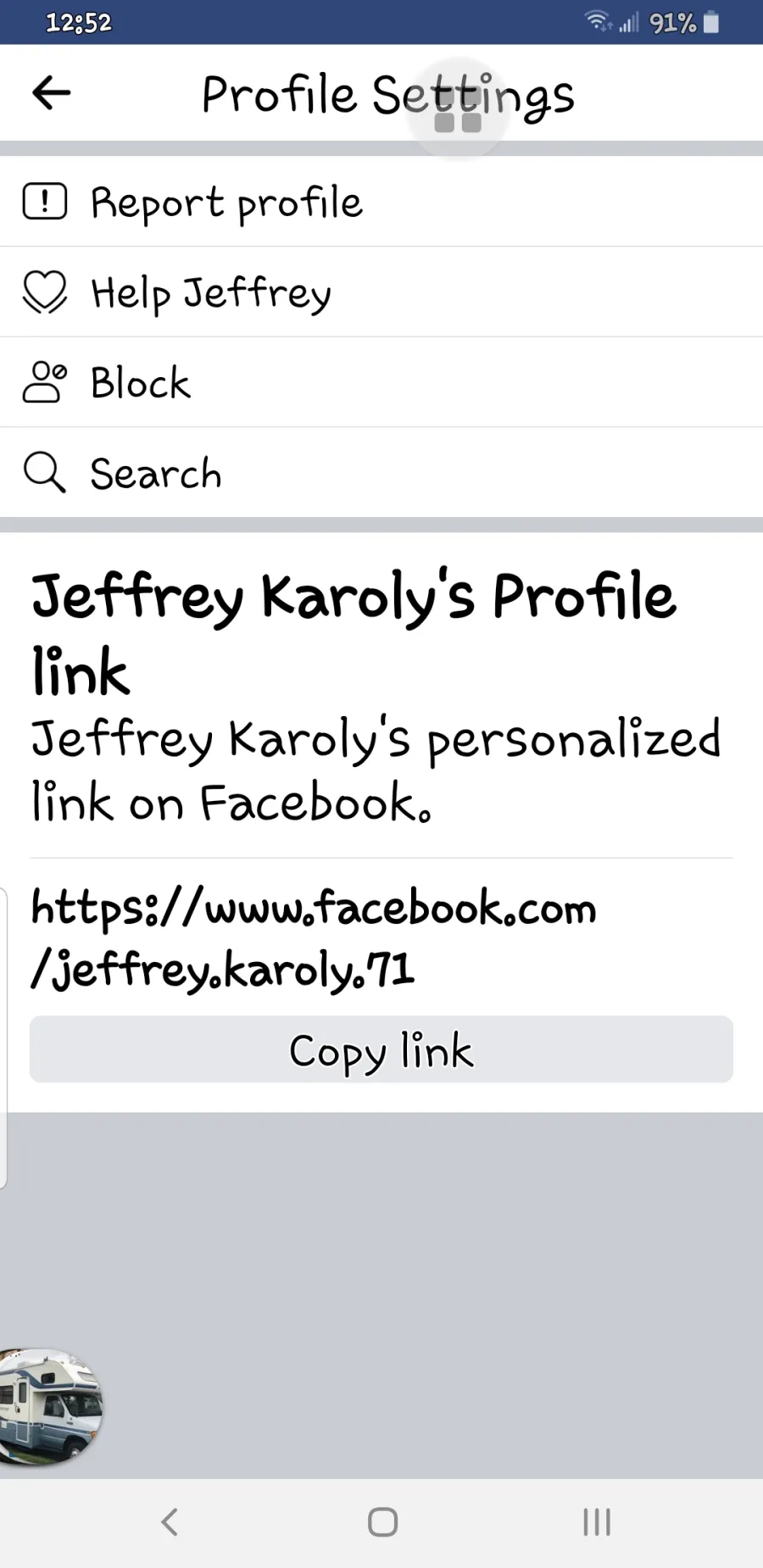The height and width of the screenshot is (1568, 763).
Task: Block this profile
Action: coord(381,382)
